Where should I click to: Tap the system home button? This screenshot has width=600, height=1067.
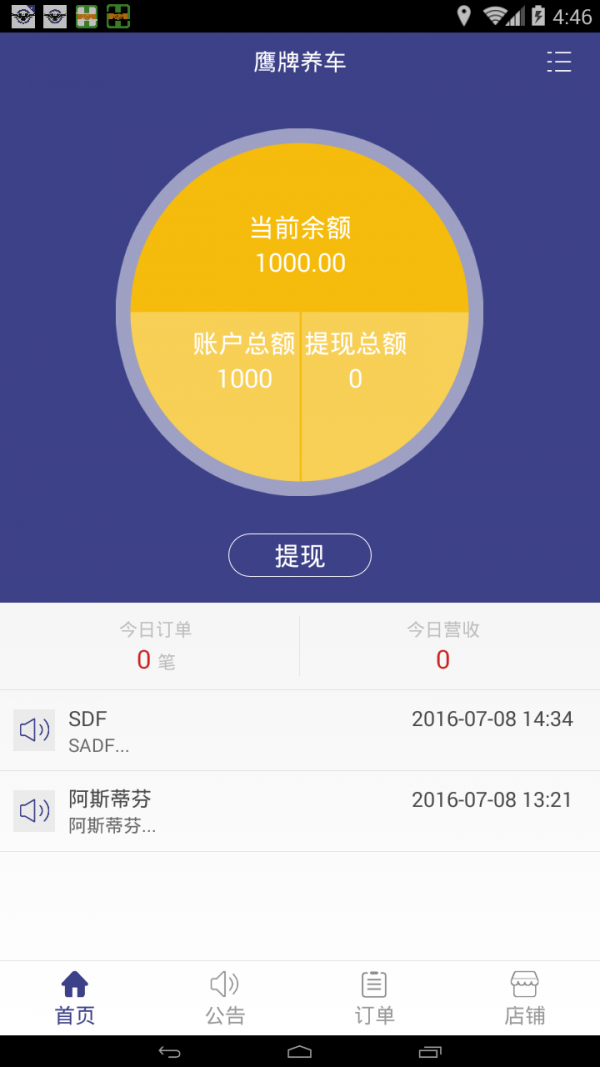point(300,1051)
